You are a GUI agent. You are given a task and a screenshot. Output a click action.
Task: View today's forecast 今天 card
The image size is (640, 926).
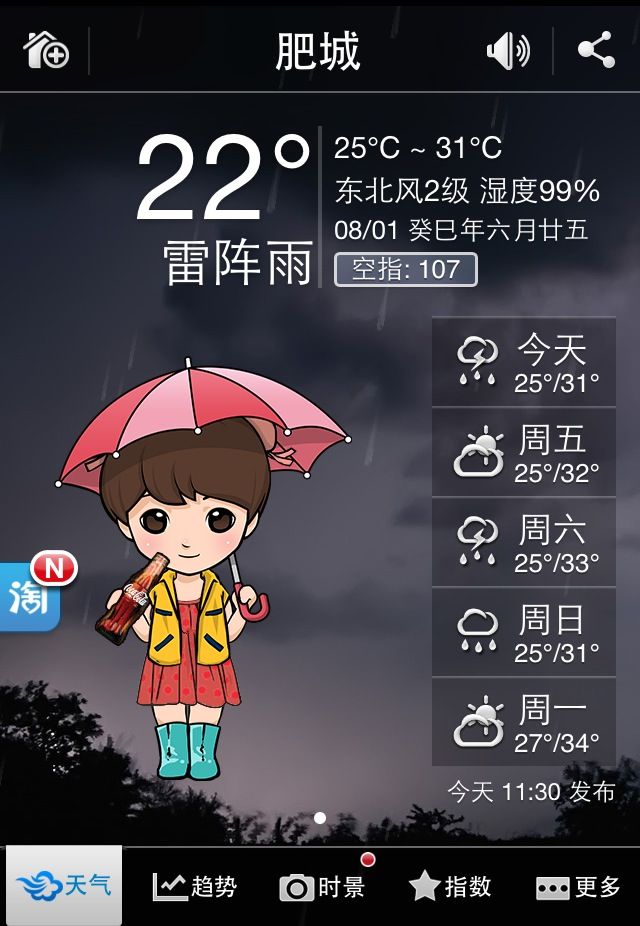524,363
